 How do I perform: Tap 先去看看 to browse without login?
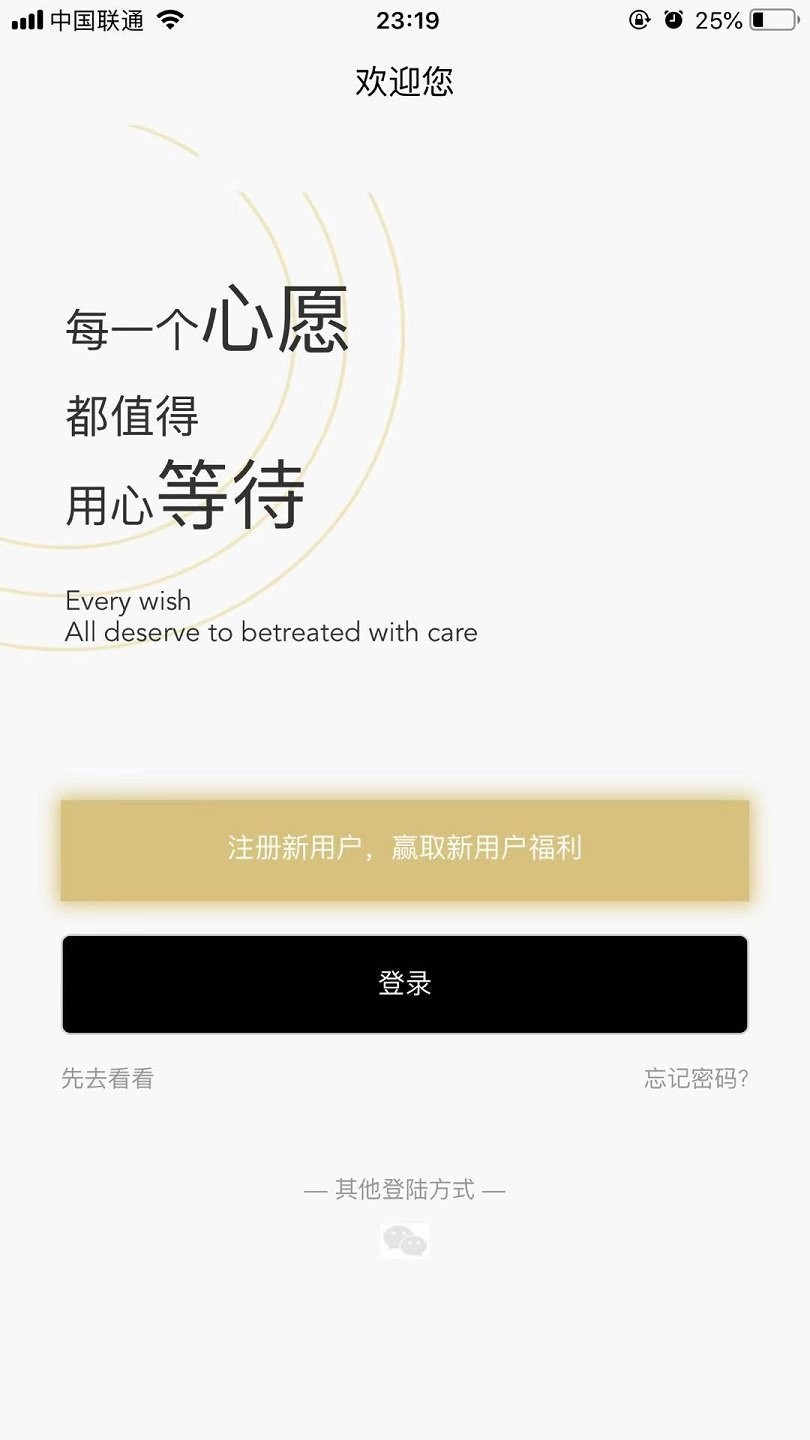(108, 1078)
